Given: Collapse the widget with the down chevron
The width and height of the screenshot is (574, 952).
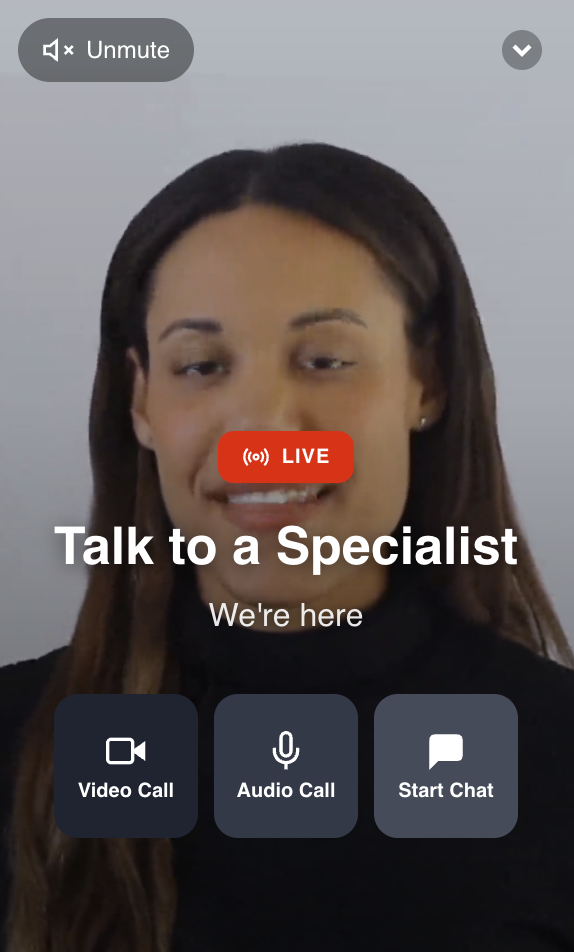Looking at the screenshot, I should click(522, 50).
